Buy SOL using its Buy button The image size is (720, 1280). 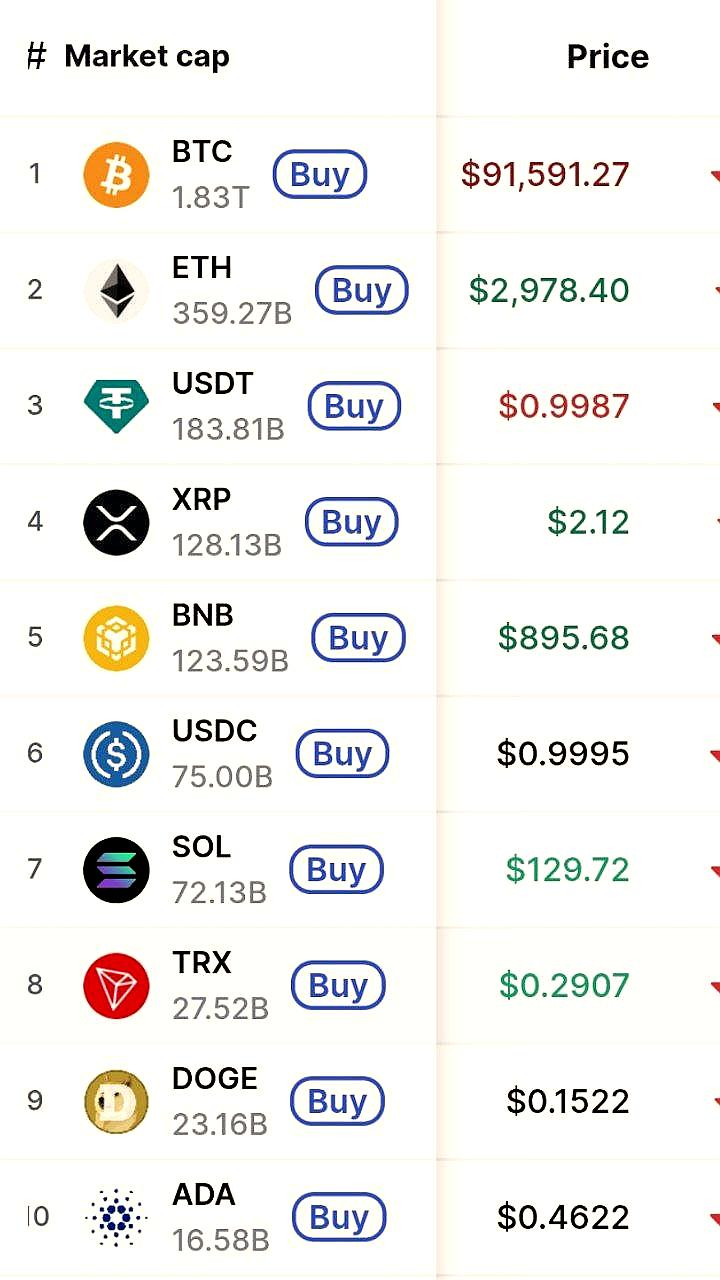336,871
